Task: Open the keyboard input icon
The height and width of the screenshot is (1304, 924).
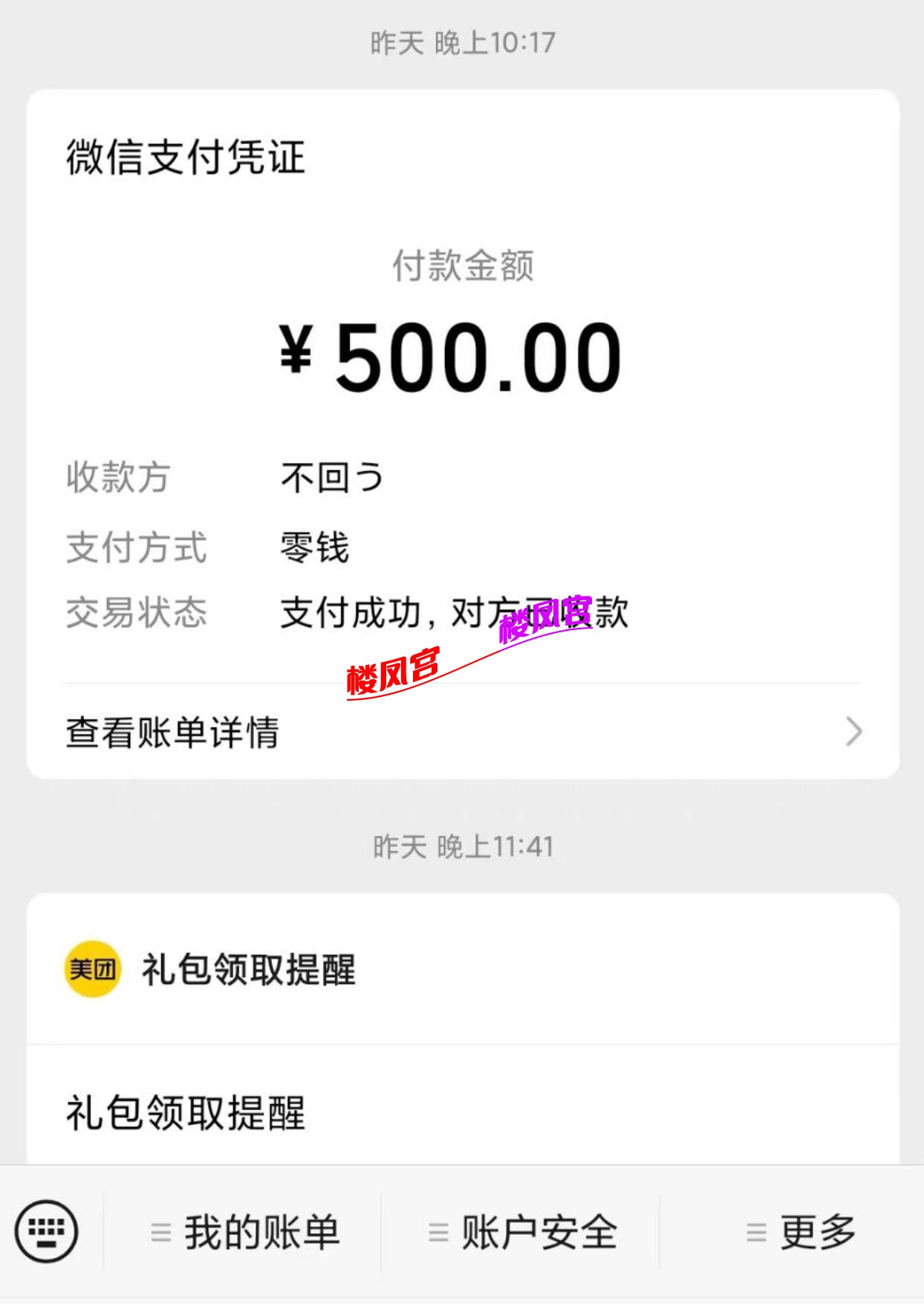Action: 48,1230
